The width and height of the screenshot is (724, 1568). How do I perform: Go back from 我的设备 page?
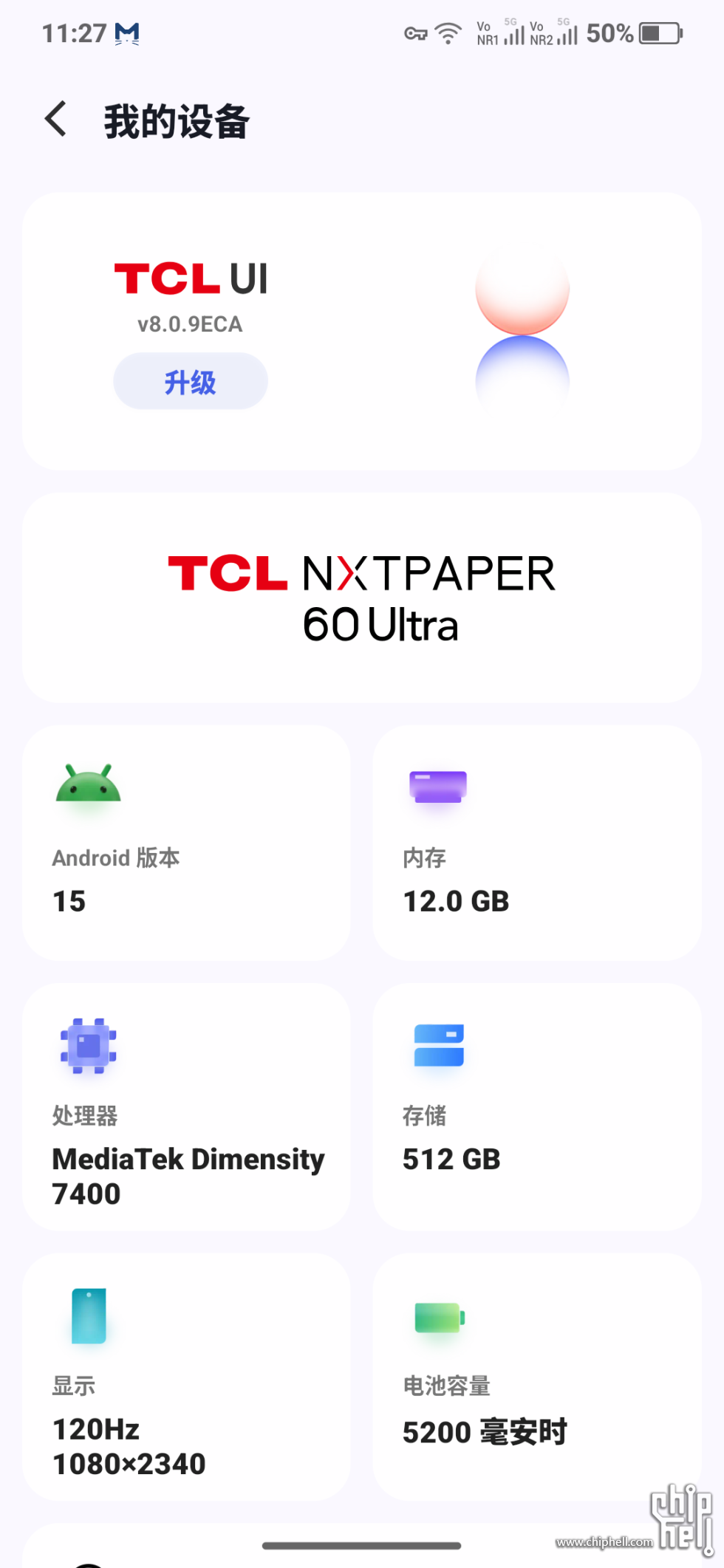pyautogui.click(x=56, y=120)
